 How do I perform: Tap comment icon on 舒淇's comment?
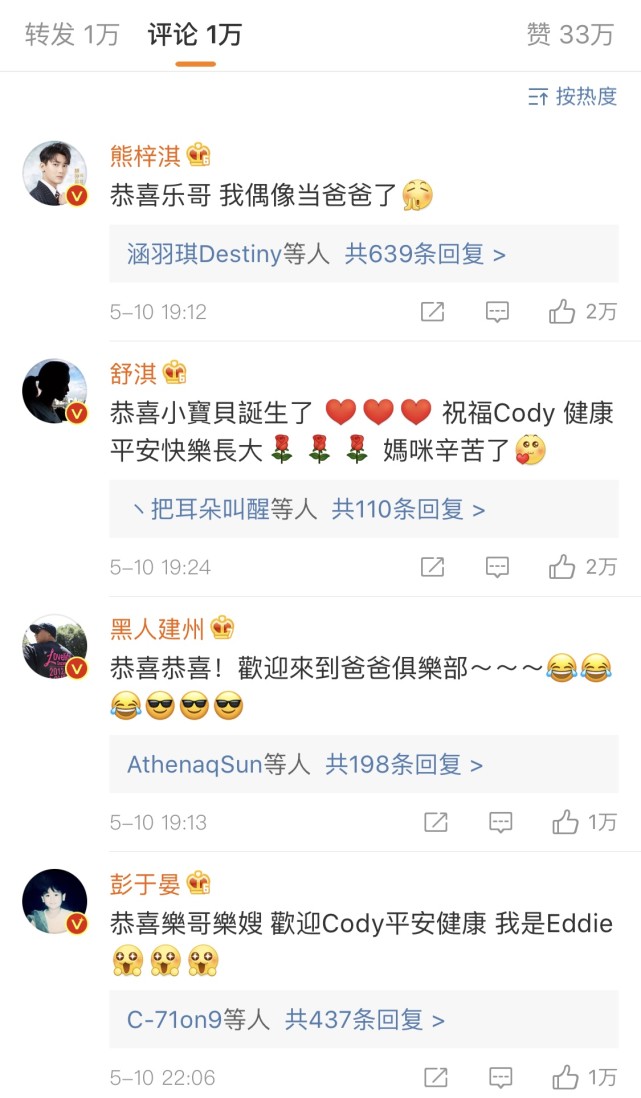[x=497, y=567]
